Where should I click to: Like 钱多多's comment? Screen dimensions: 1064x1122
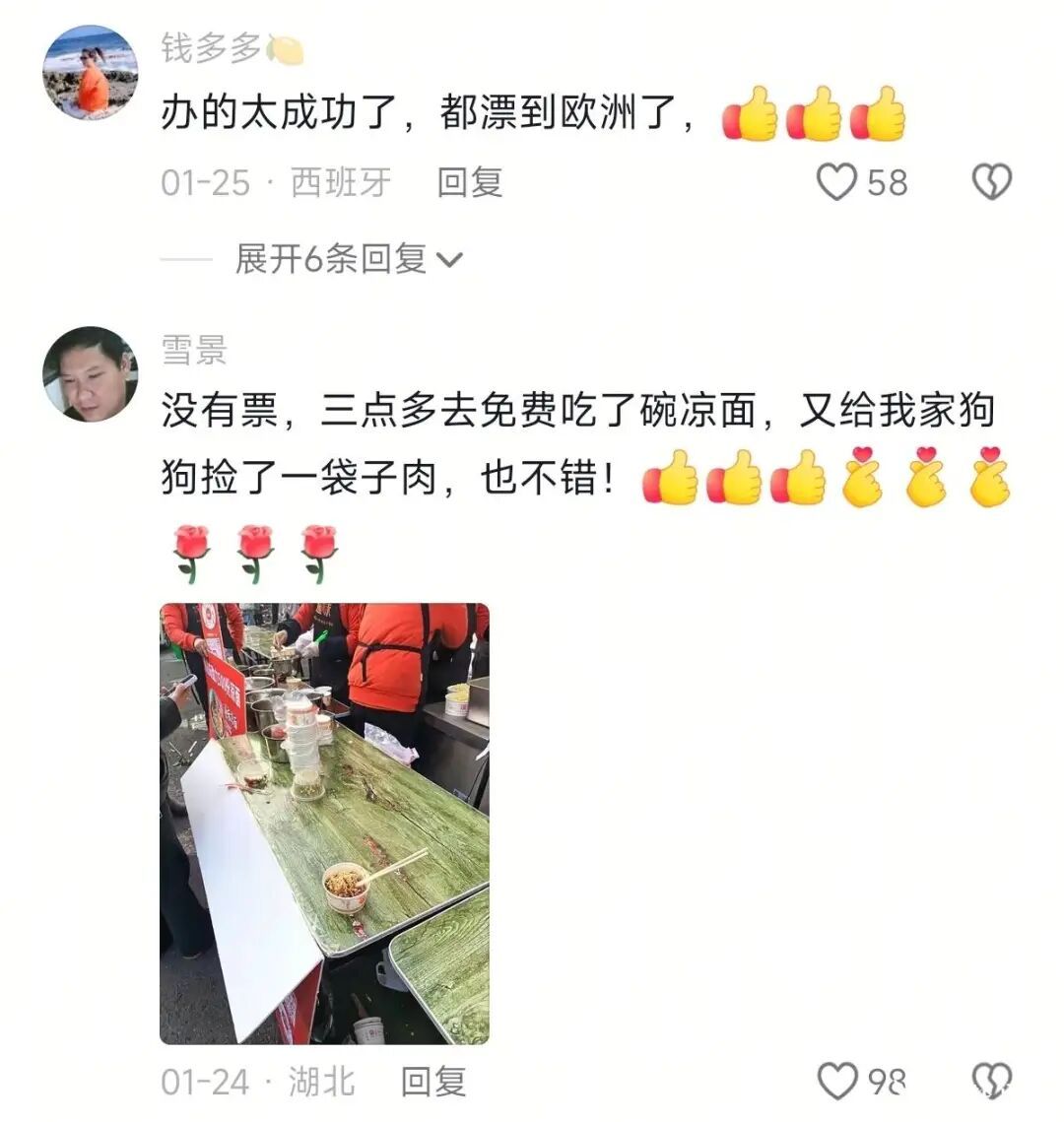pos(837,182)
